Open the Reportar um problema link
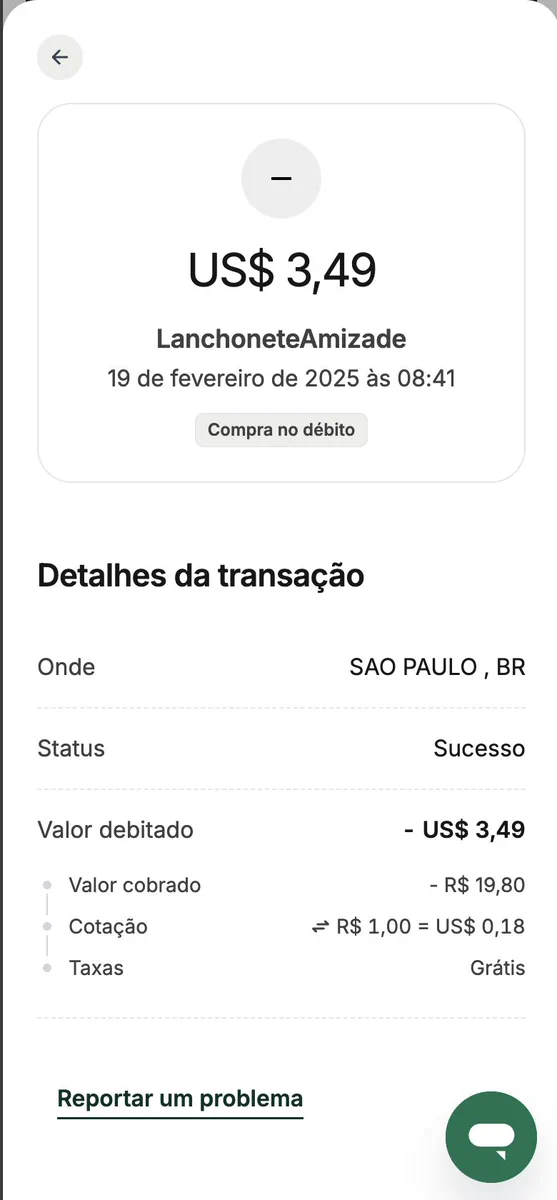This screenshot has width=557, height=1200. [x=180, y=1099]
